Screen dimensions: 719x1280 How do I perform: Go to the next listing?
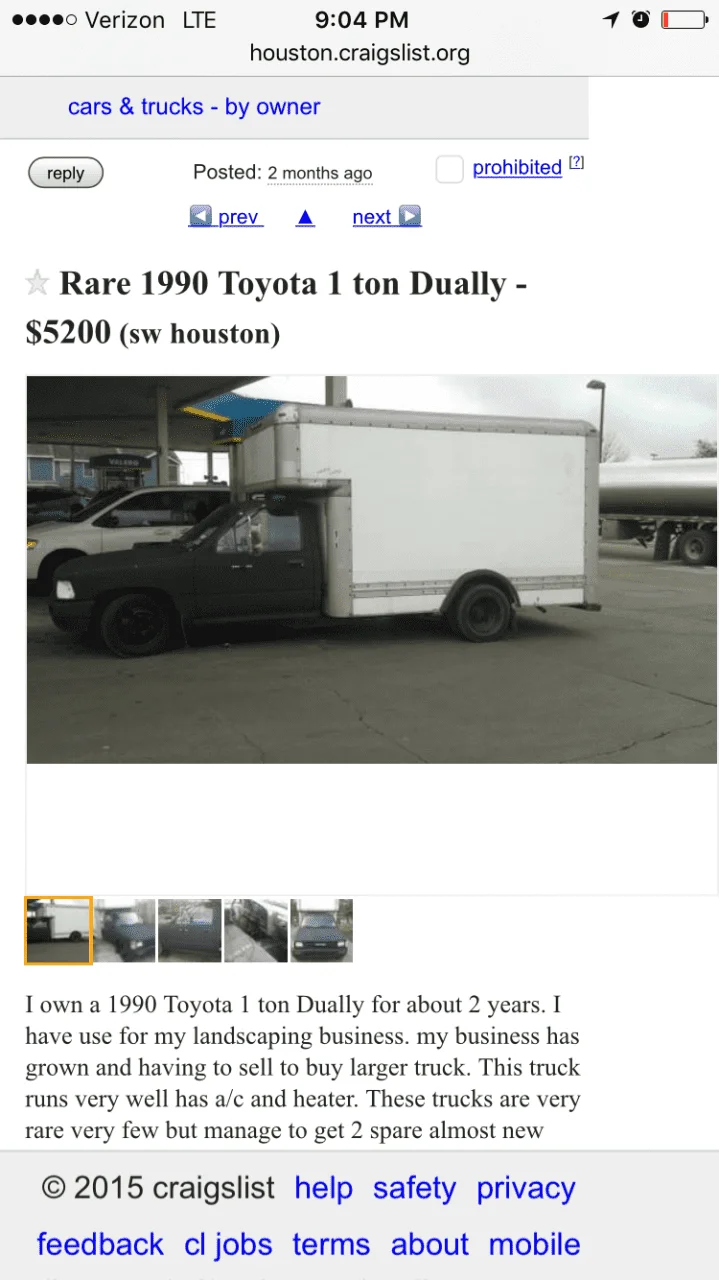386,217
